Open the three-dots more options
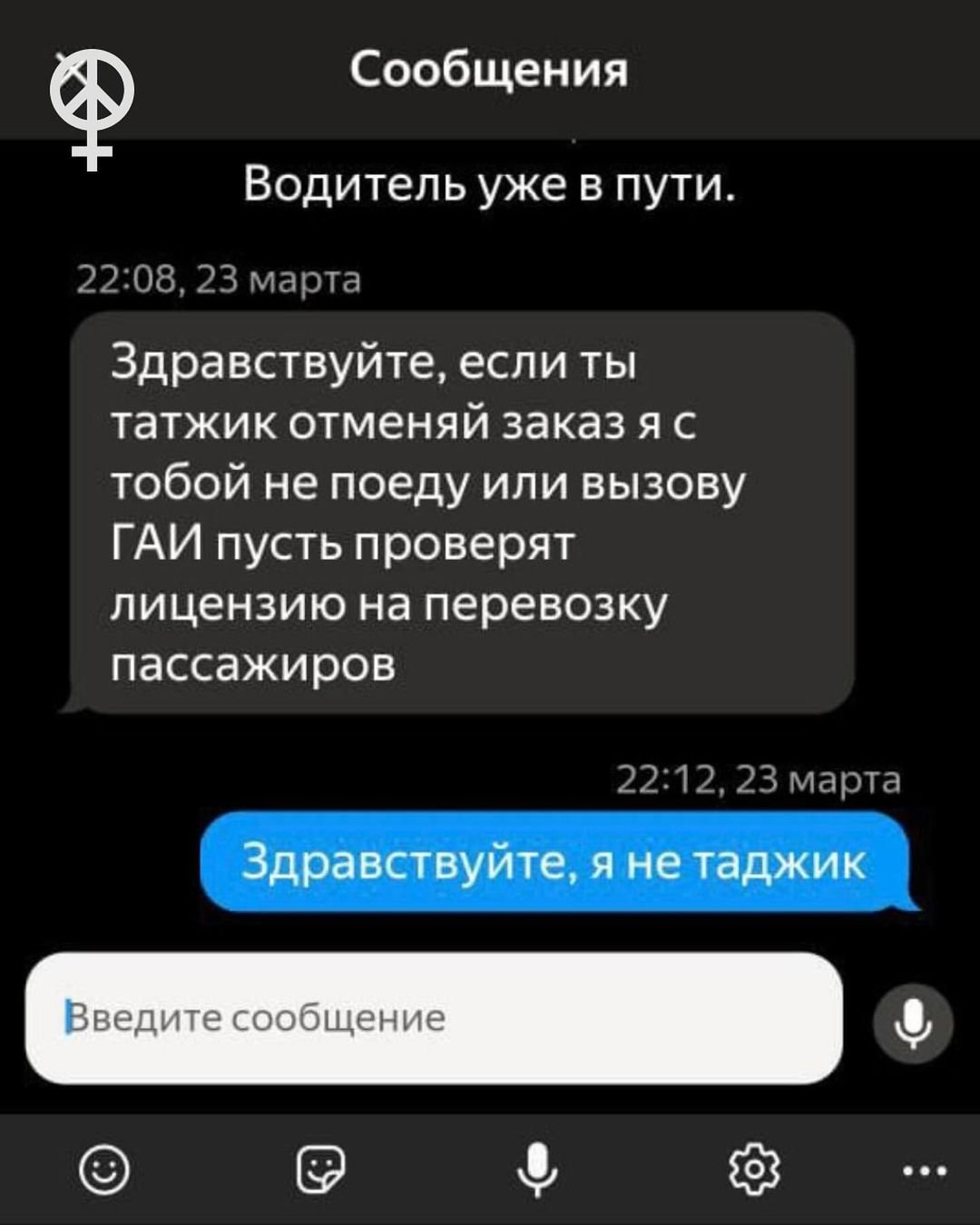Viewport: 980px width, 1225px height. 926,1171
